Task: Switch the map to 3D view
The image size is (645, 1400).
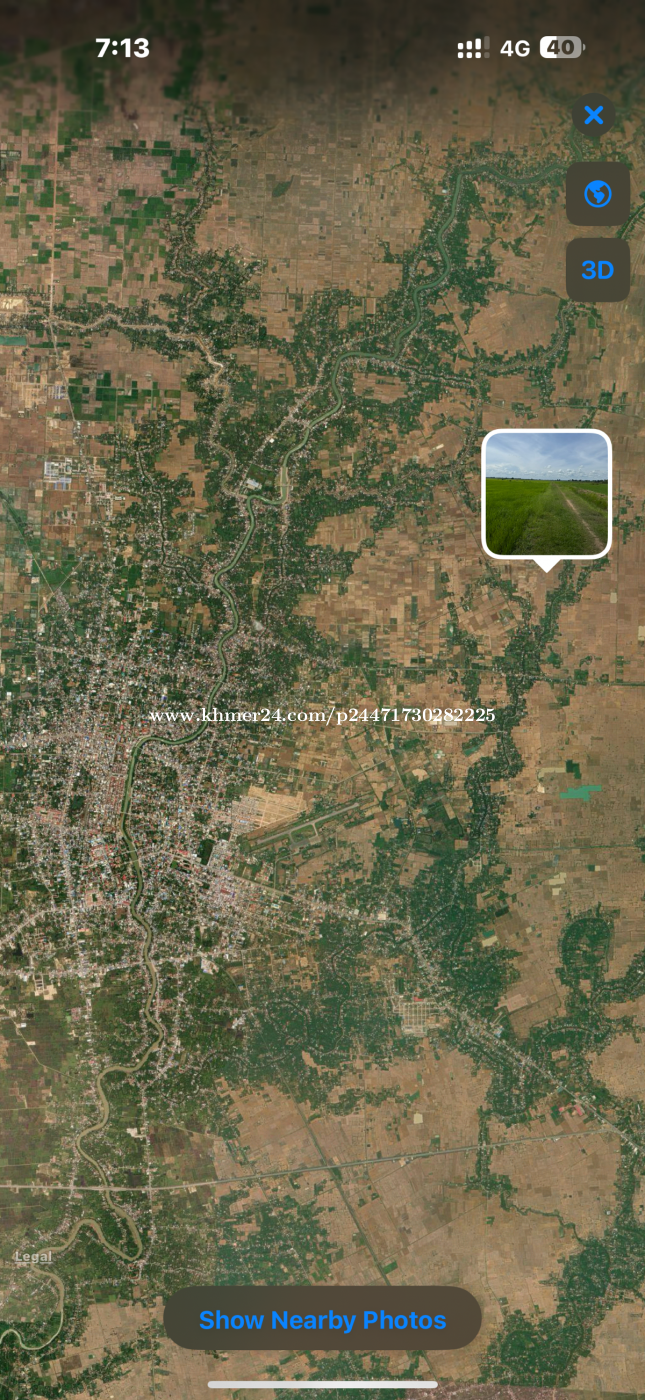Action: tap(598, 270)
